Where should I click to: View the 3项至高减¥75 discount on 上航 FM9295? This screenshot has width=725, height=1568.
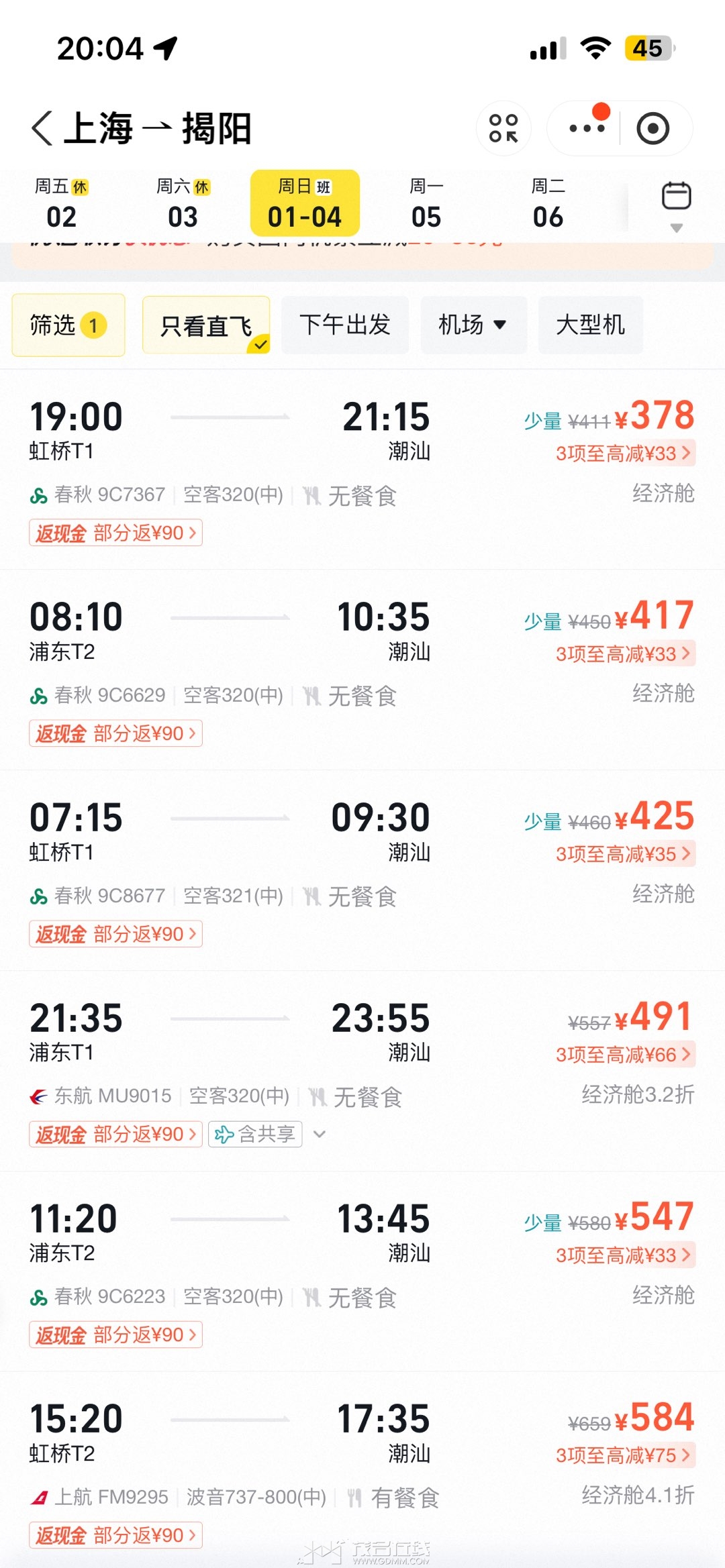coord(623,1455)
